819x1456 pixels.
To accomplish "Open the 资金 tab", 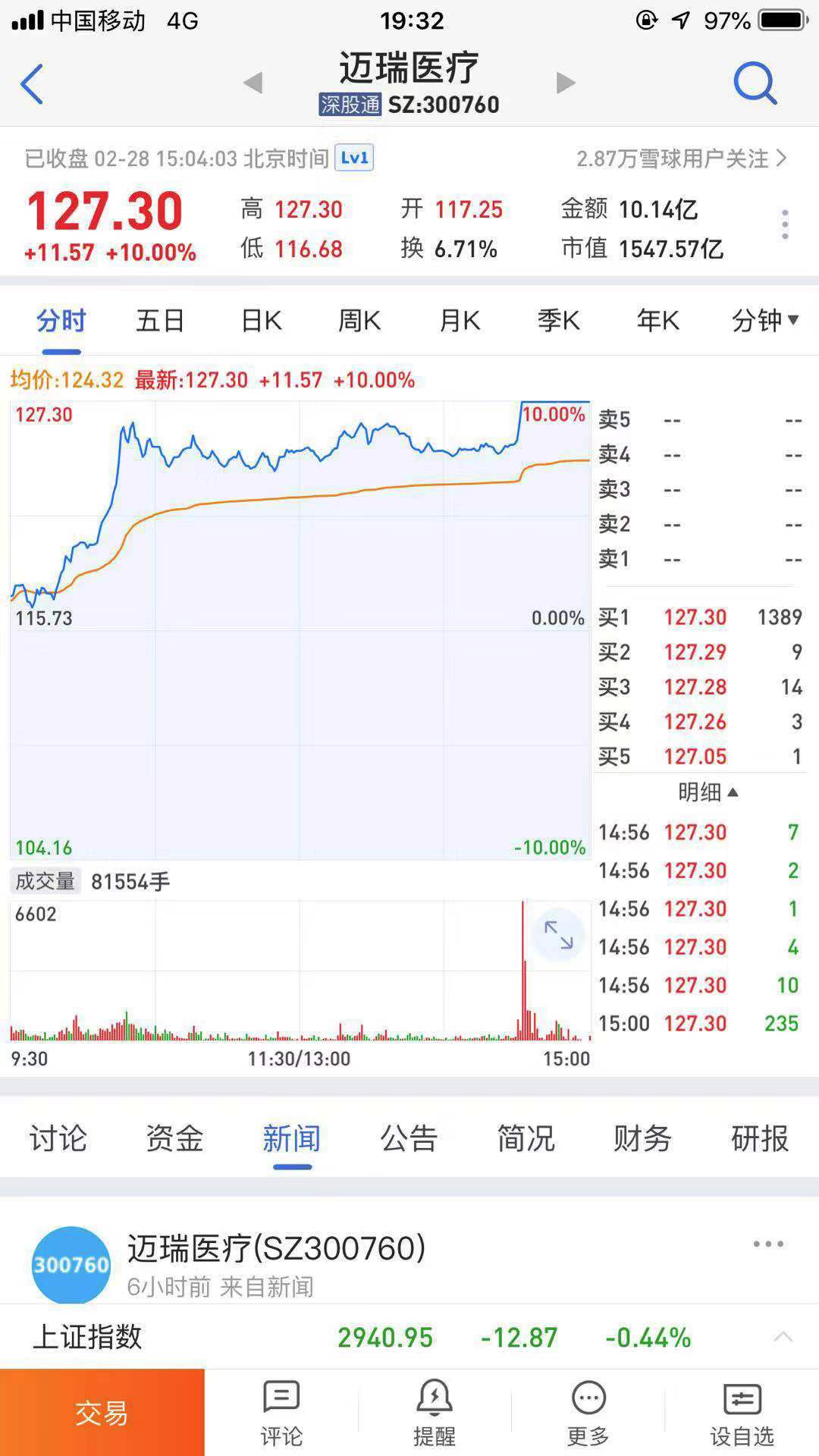I will 174,1138.
